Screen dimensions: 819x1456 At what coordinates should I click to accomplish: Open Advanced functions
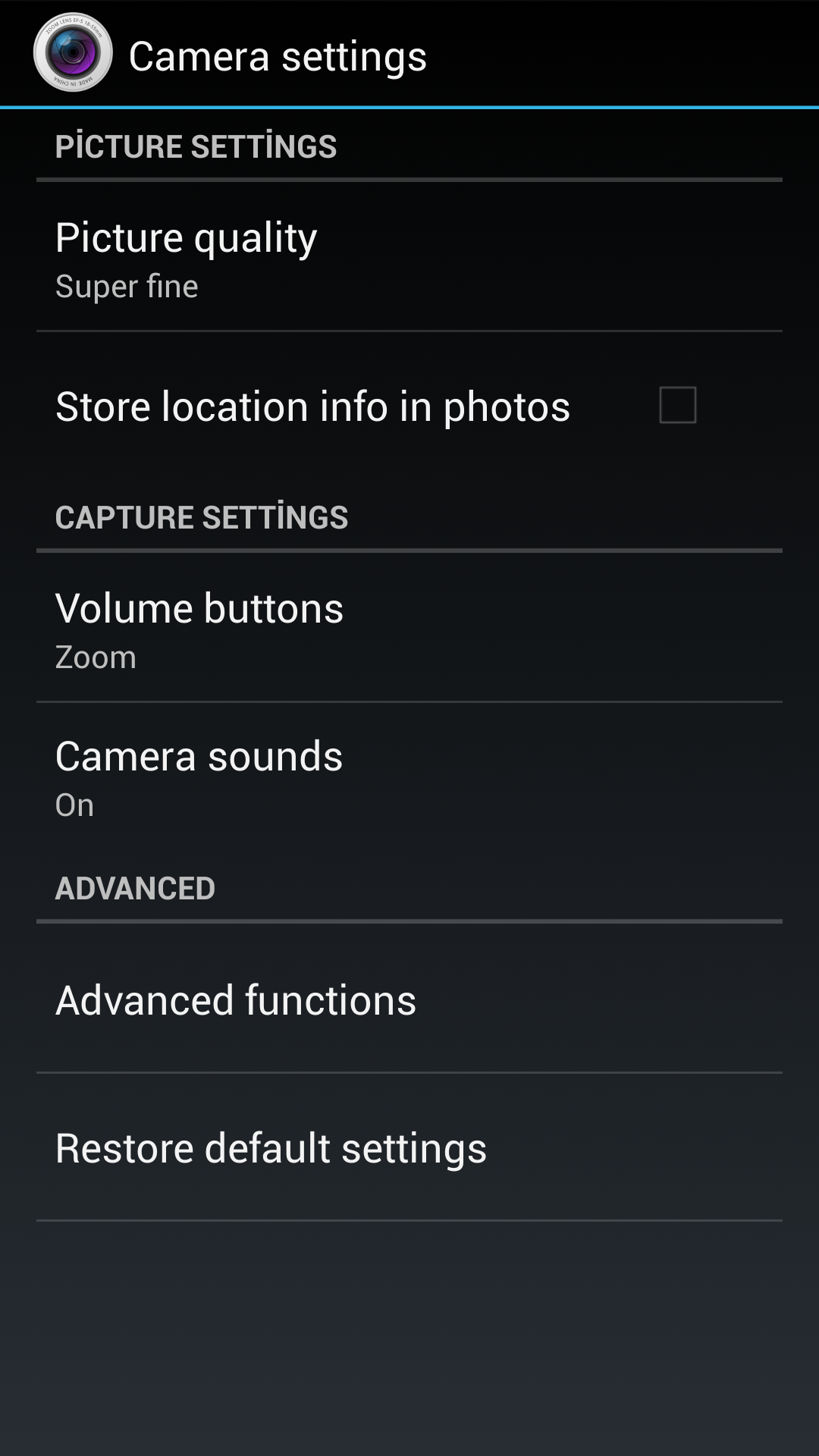409,999
